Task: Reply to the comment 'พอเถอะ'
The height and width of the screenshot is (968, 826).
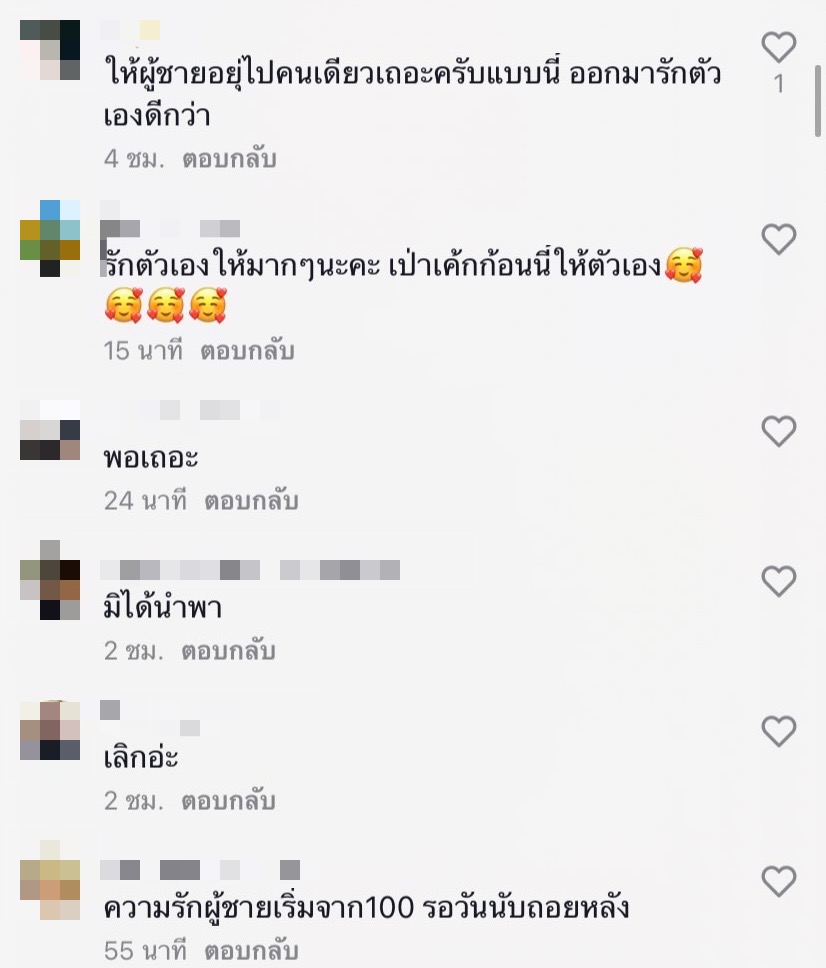Action: 251,501
